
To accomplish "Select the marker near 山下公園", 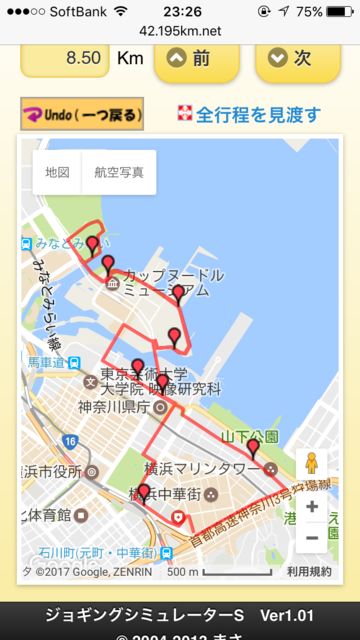I will pos(253,449).
